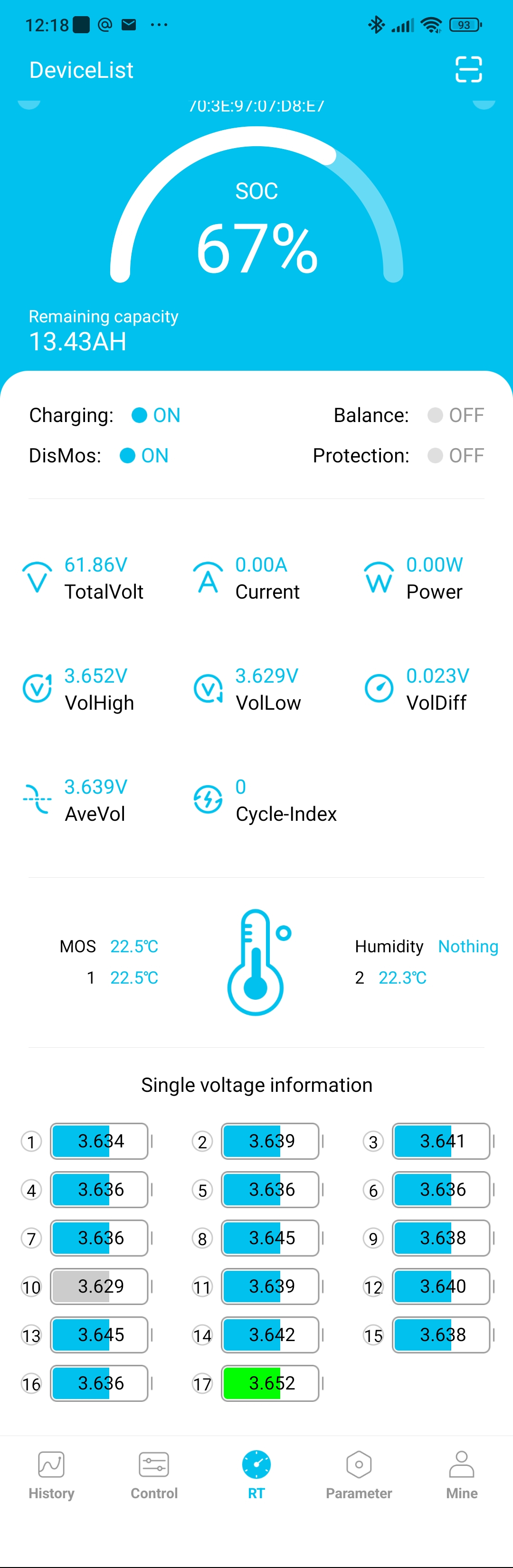Open the DeviceList screen
The image size is (513, 1568).
pyautogui.click(x=81, y=70)
